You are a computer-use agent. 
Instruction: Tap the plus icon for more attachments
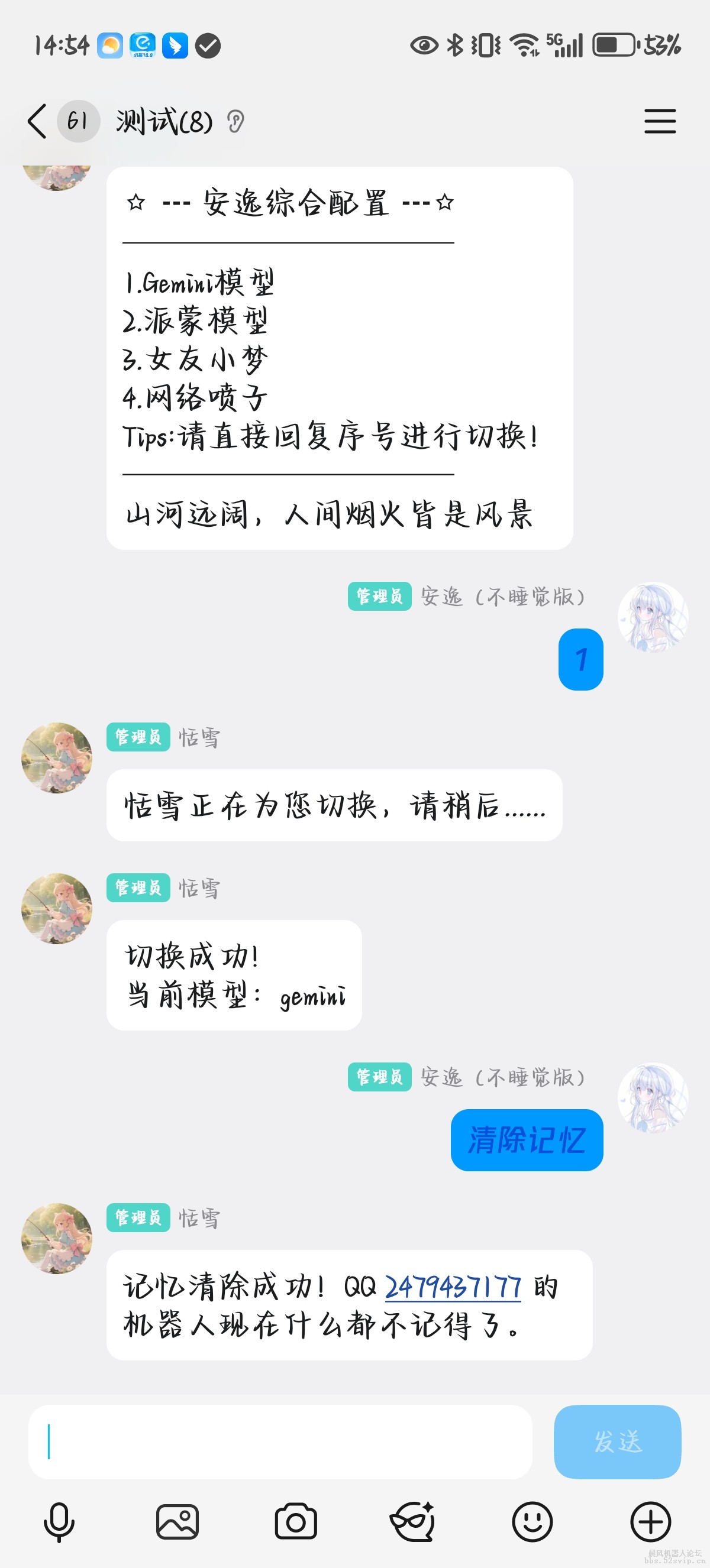click(x=650, y=1521)
